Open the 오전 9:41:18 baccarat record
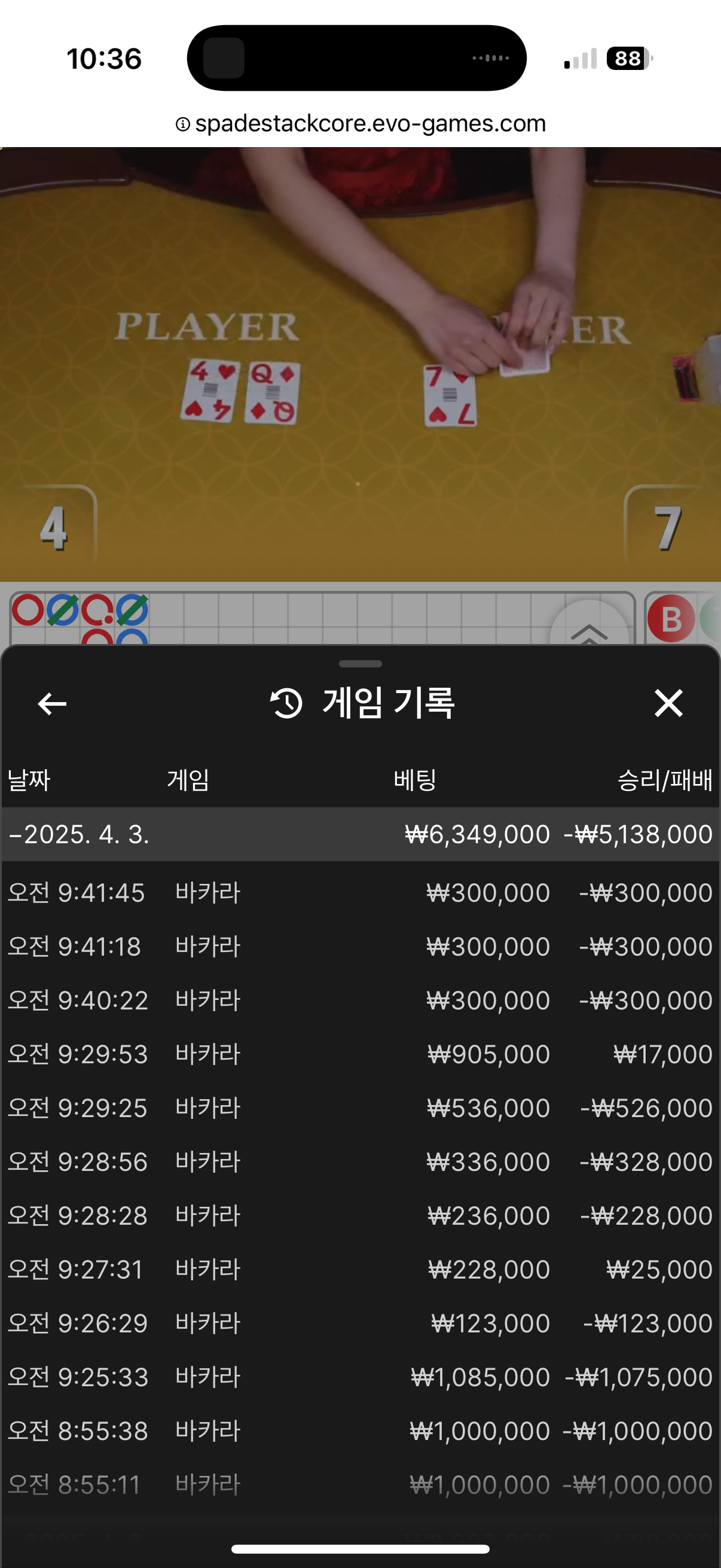Screen dimensions: 721x1568 (x=360, y=947)
